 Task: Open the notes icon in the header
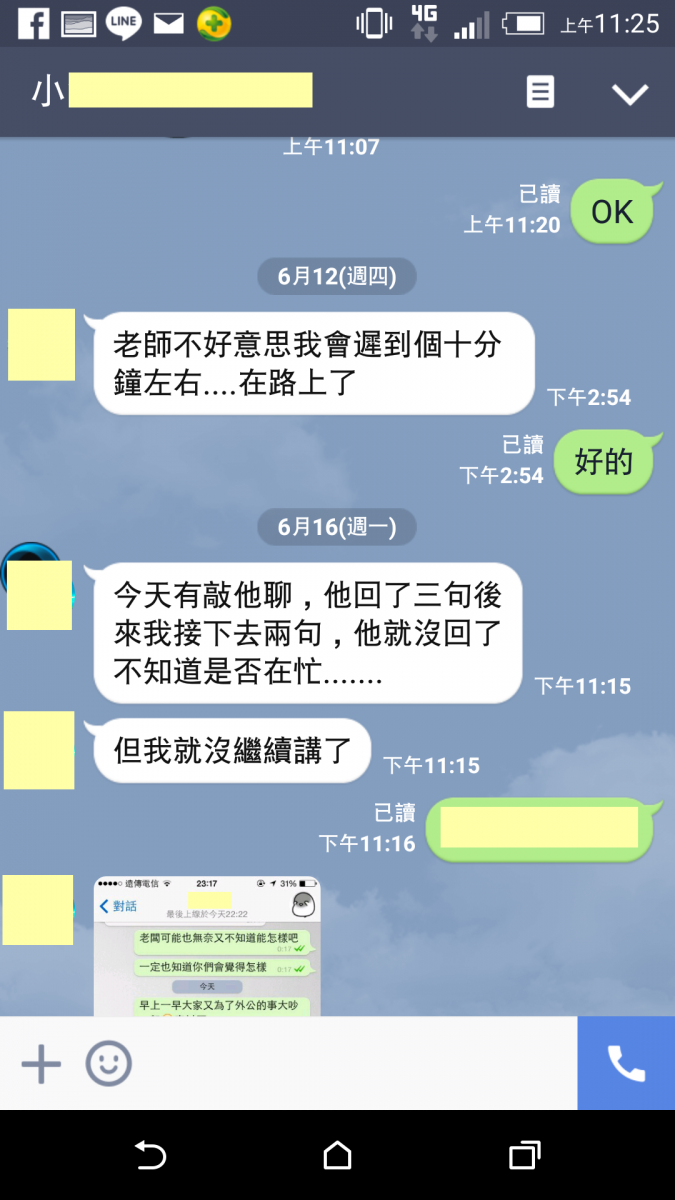pyautogui.click(x=540, y=93)
